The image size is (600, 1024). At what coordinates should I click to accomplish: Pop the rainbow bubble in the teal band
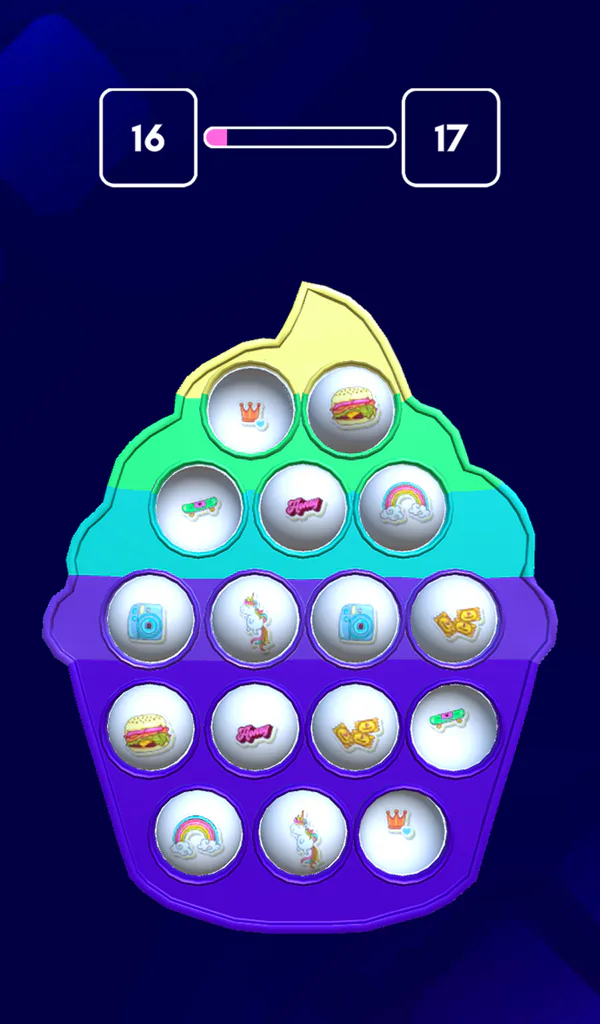[x=403, y=507]
